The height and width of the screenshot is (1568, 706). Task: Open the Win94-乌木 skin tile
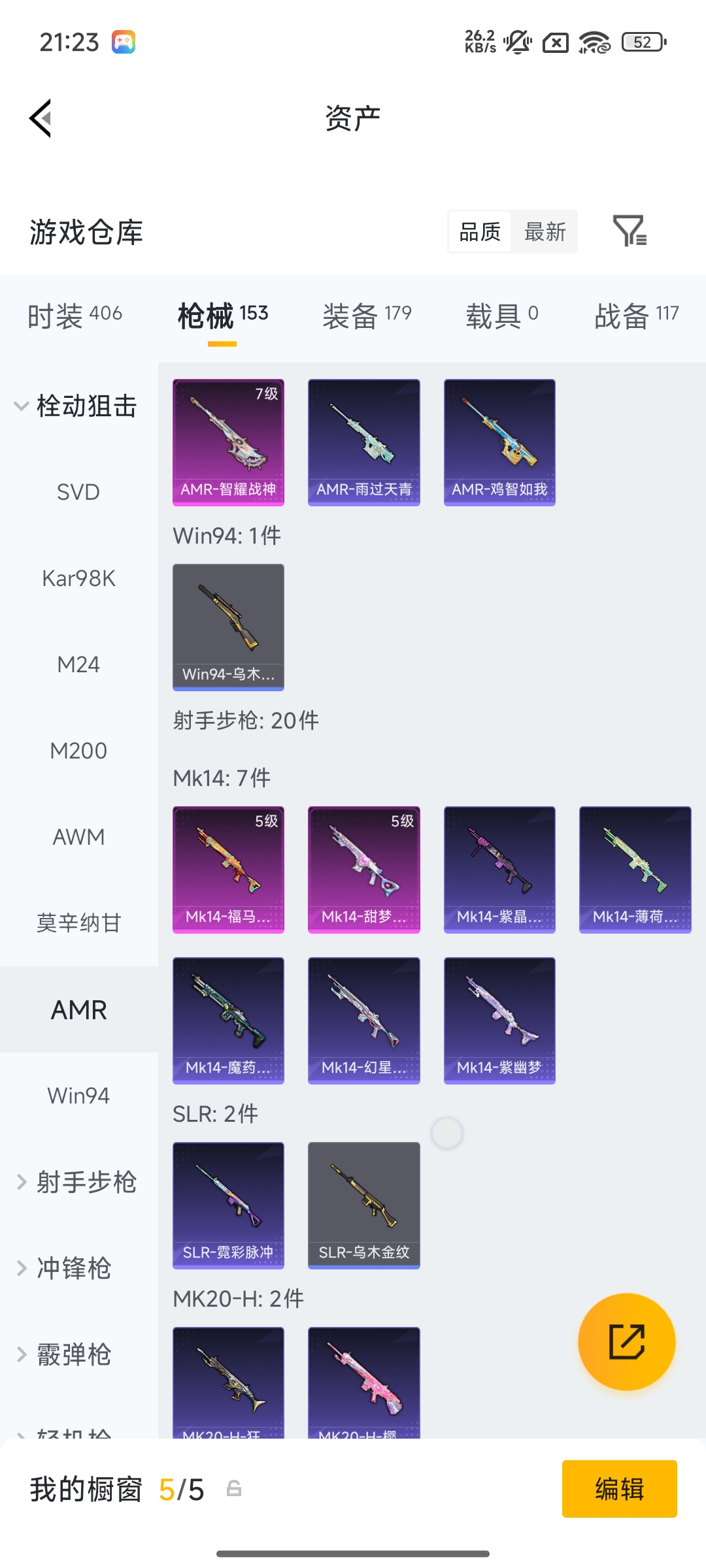tap(228, 627)
